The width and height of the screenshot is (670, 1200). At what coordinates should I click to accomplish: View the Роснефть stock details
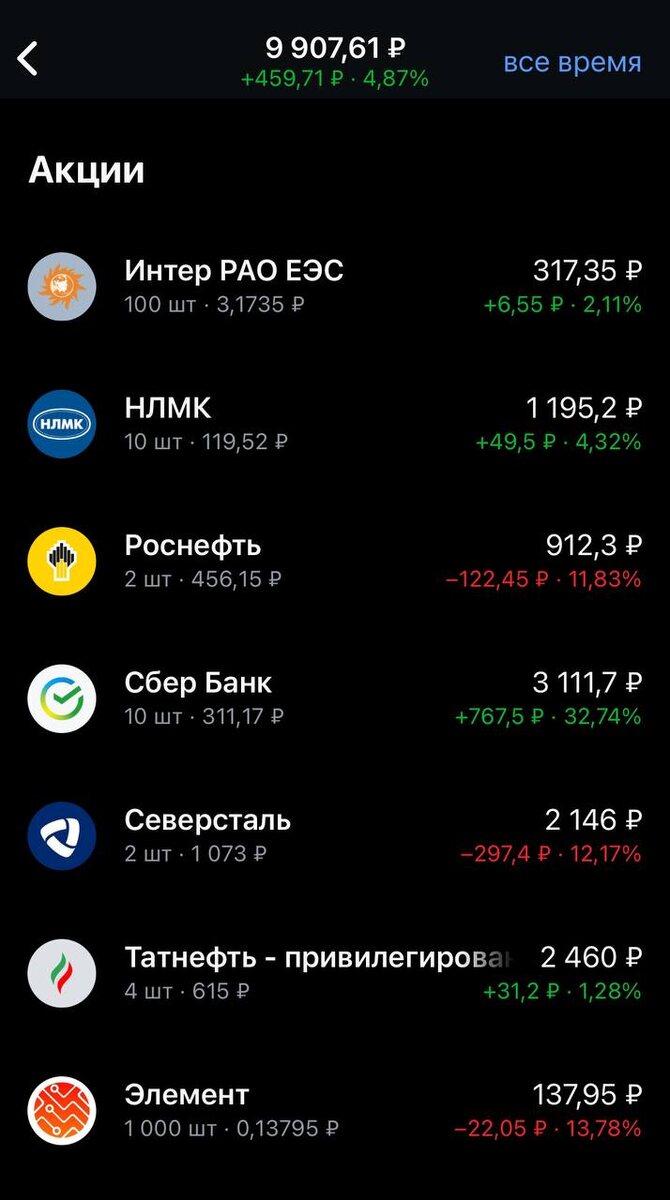335,561
